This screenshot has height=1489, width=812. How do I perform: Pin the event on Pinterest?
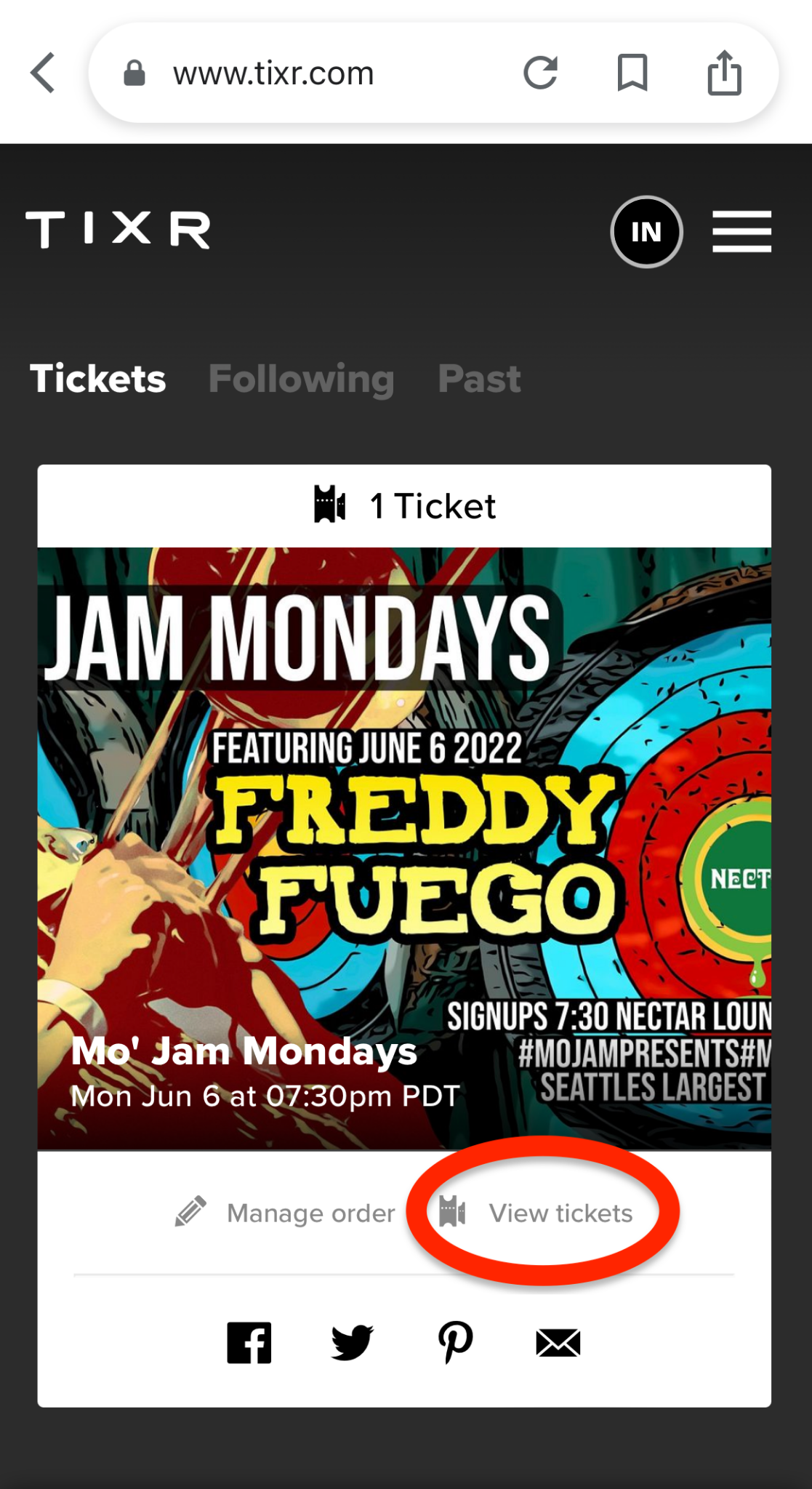pyautogui.click(x=456, y=1342)
